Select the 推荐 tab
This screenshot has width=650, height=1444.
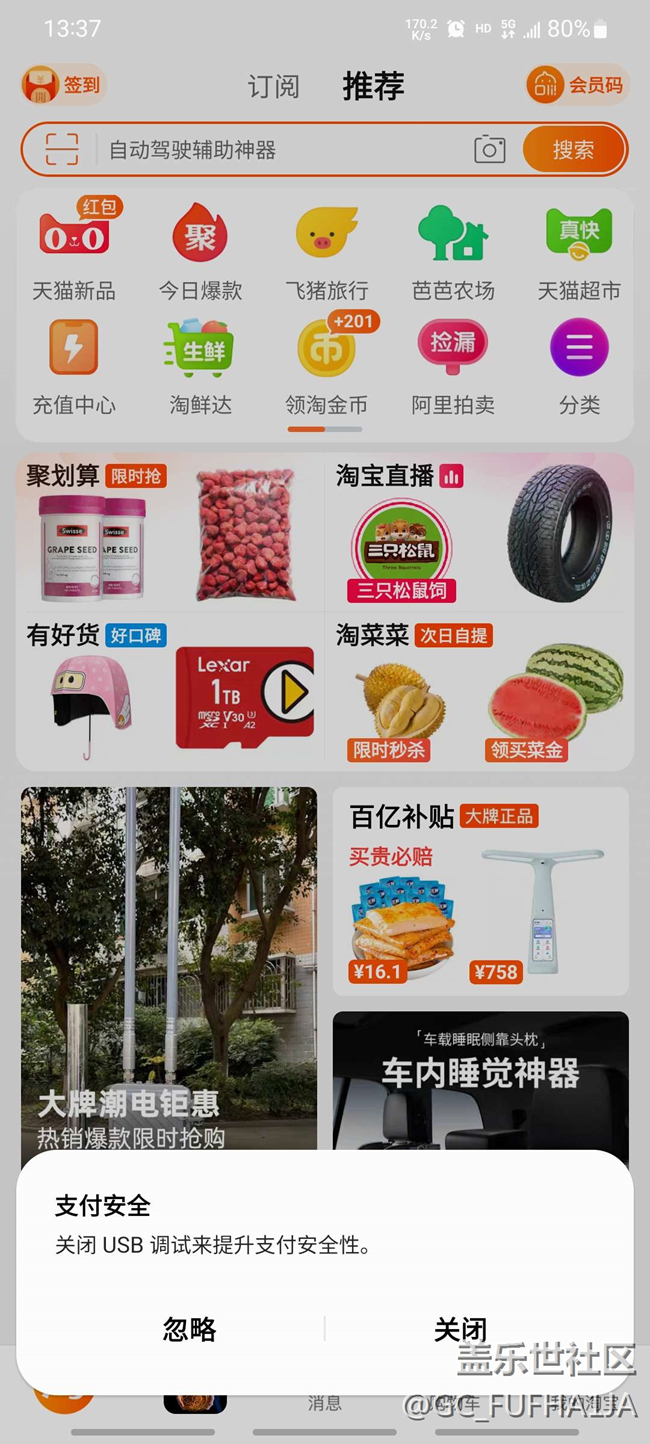(x=373, y=86)
